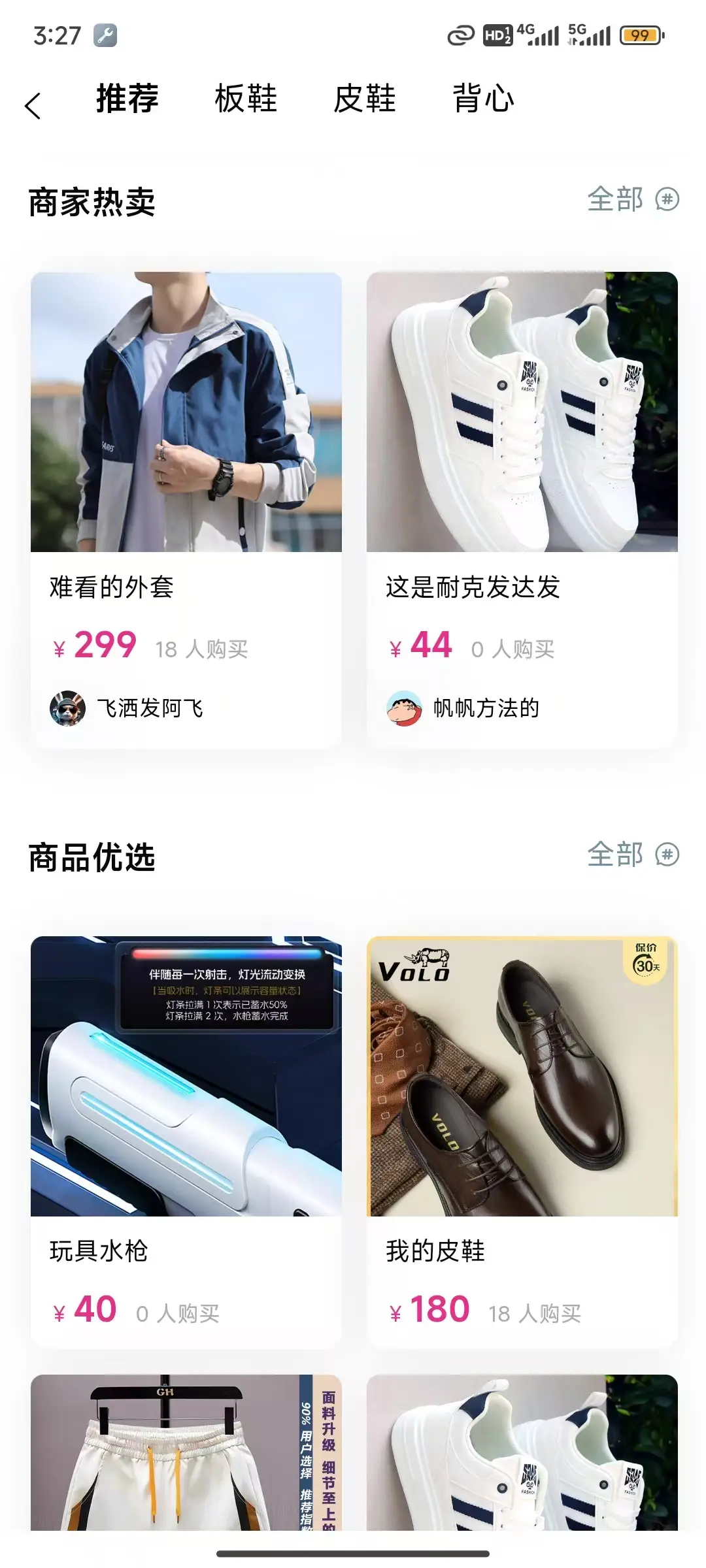
Task: Go back using the top-left arrow
Action: tap(33, 105)
